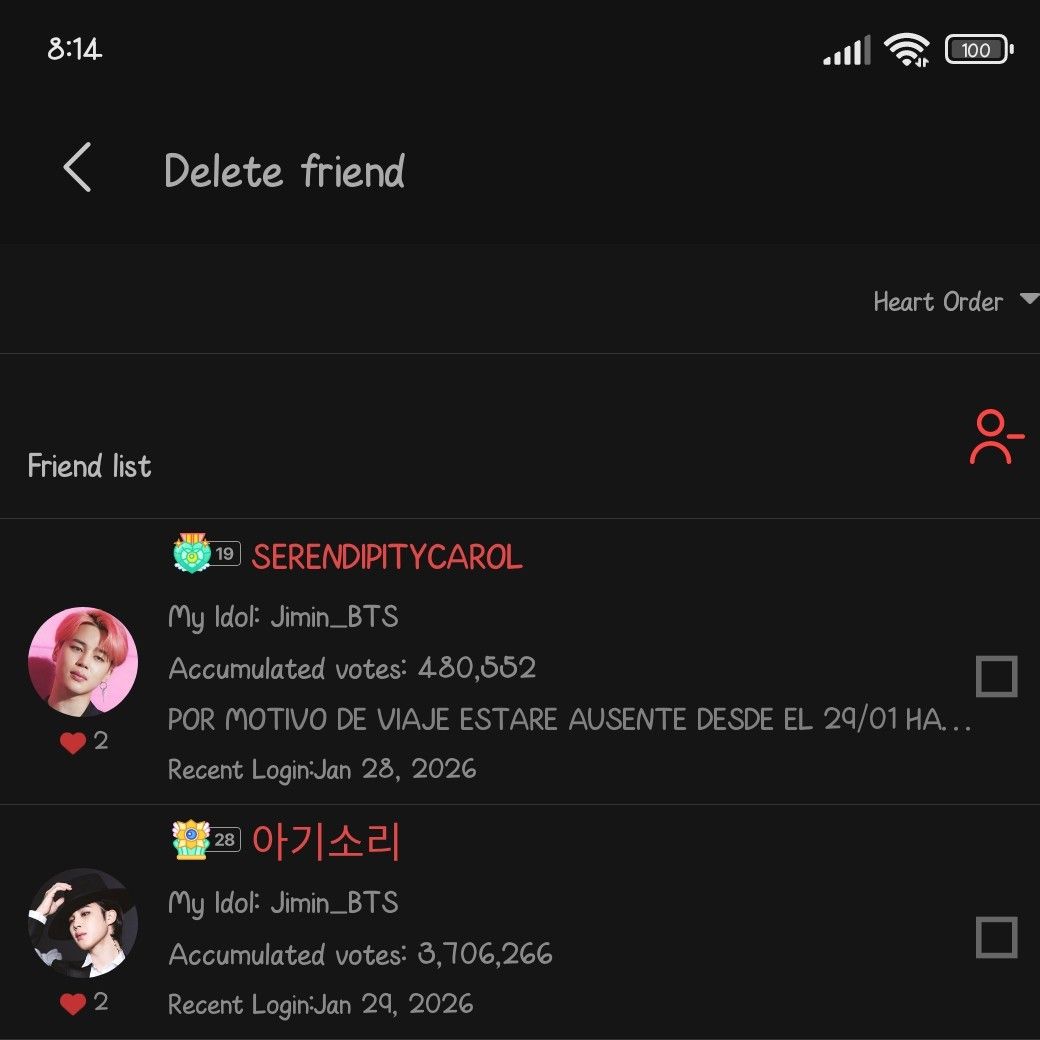Select checkbox for SERENDIPITYCAROL
The image size is (1040, 1040).
[x=996, y=677]
